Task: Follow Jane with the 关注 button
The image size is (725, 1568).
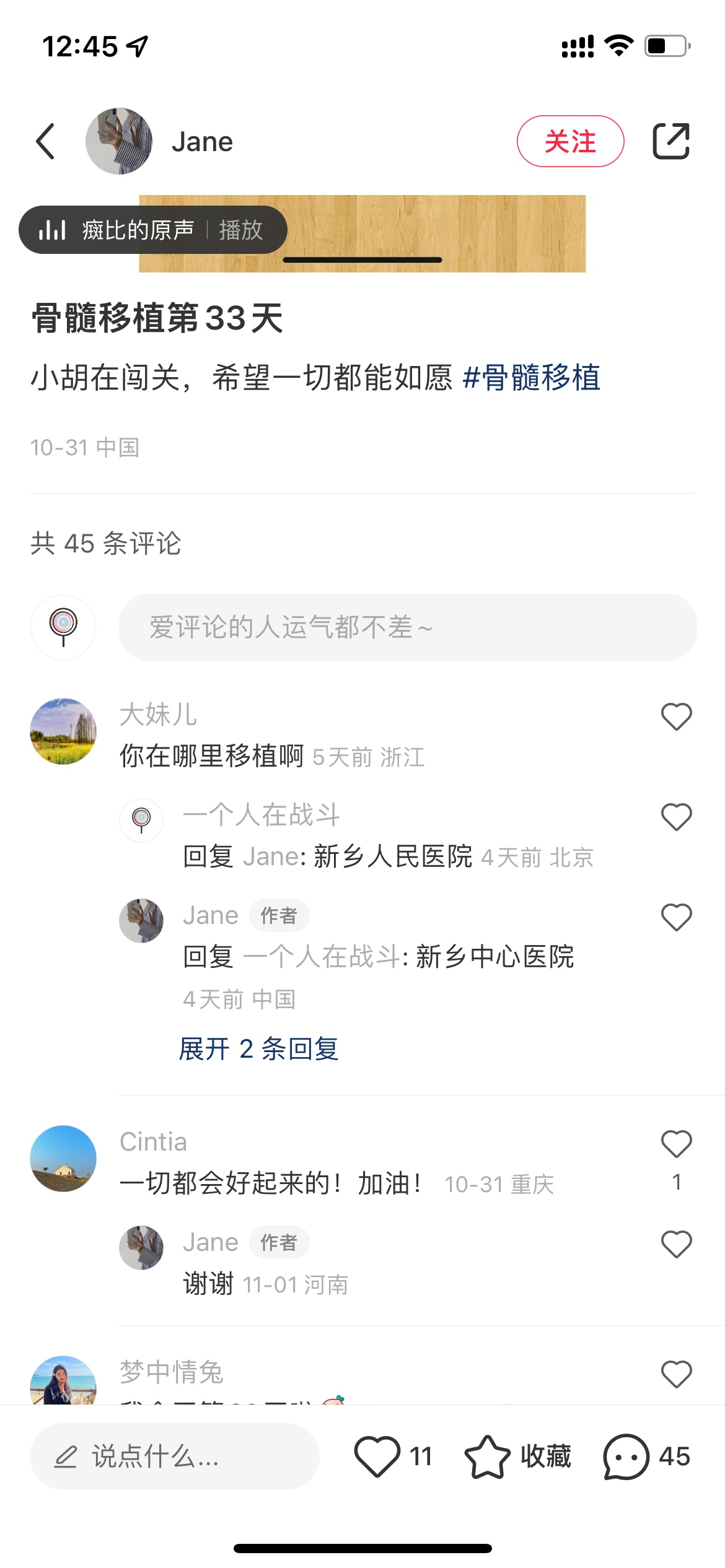Action: coord(570,141)
